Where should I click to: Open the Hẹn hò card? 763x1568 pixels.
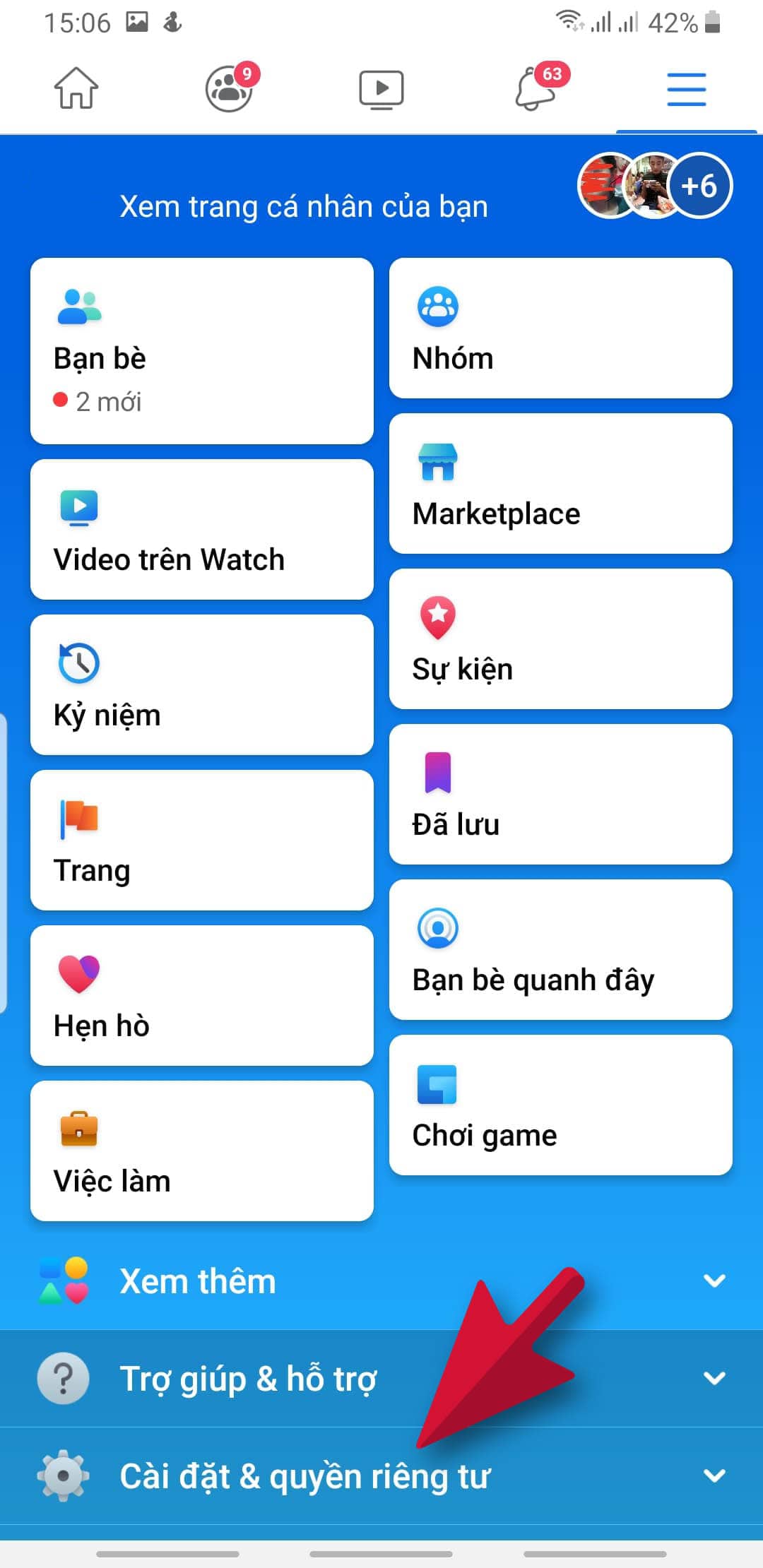[202, 996]
